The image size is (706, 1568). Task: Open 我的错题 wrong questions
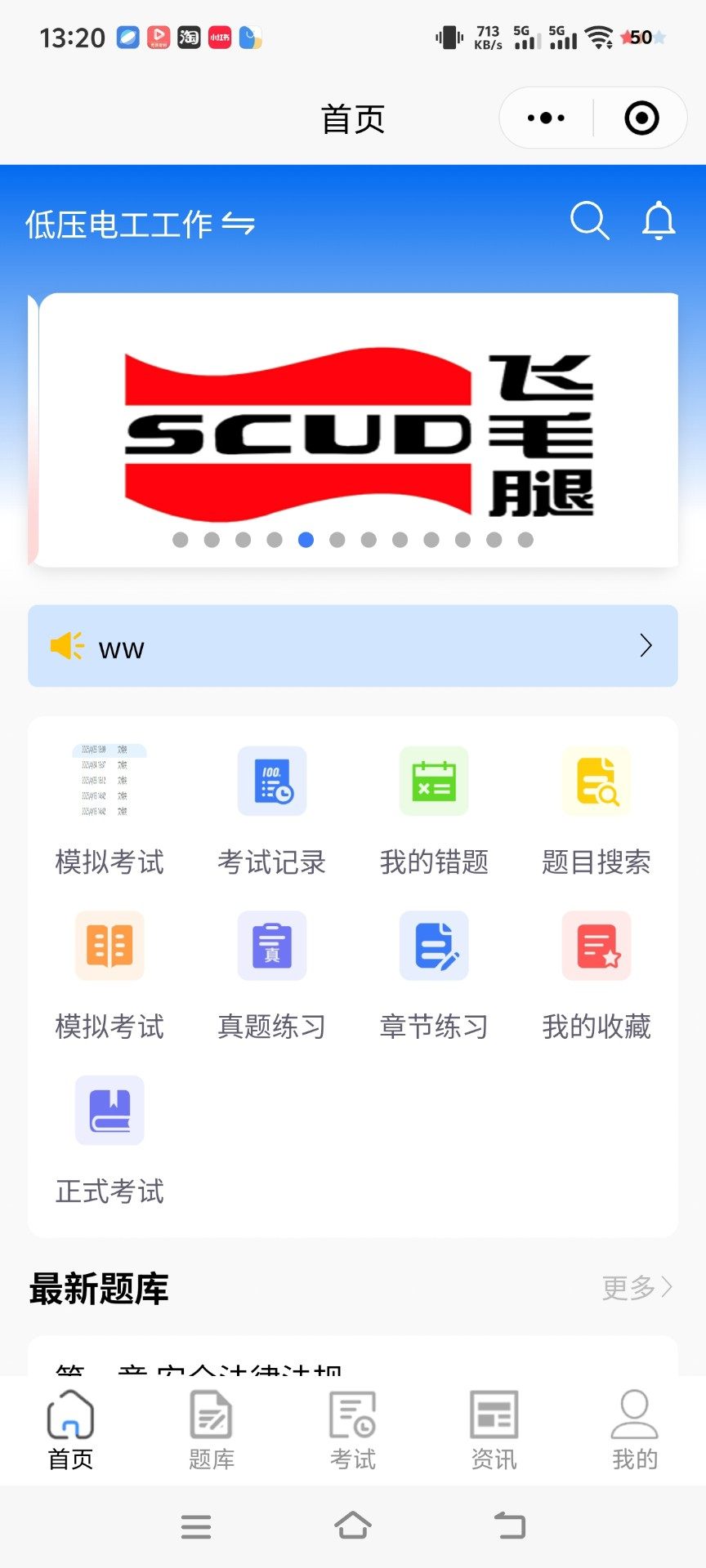[434, 807]
